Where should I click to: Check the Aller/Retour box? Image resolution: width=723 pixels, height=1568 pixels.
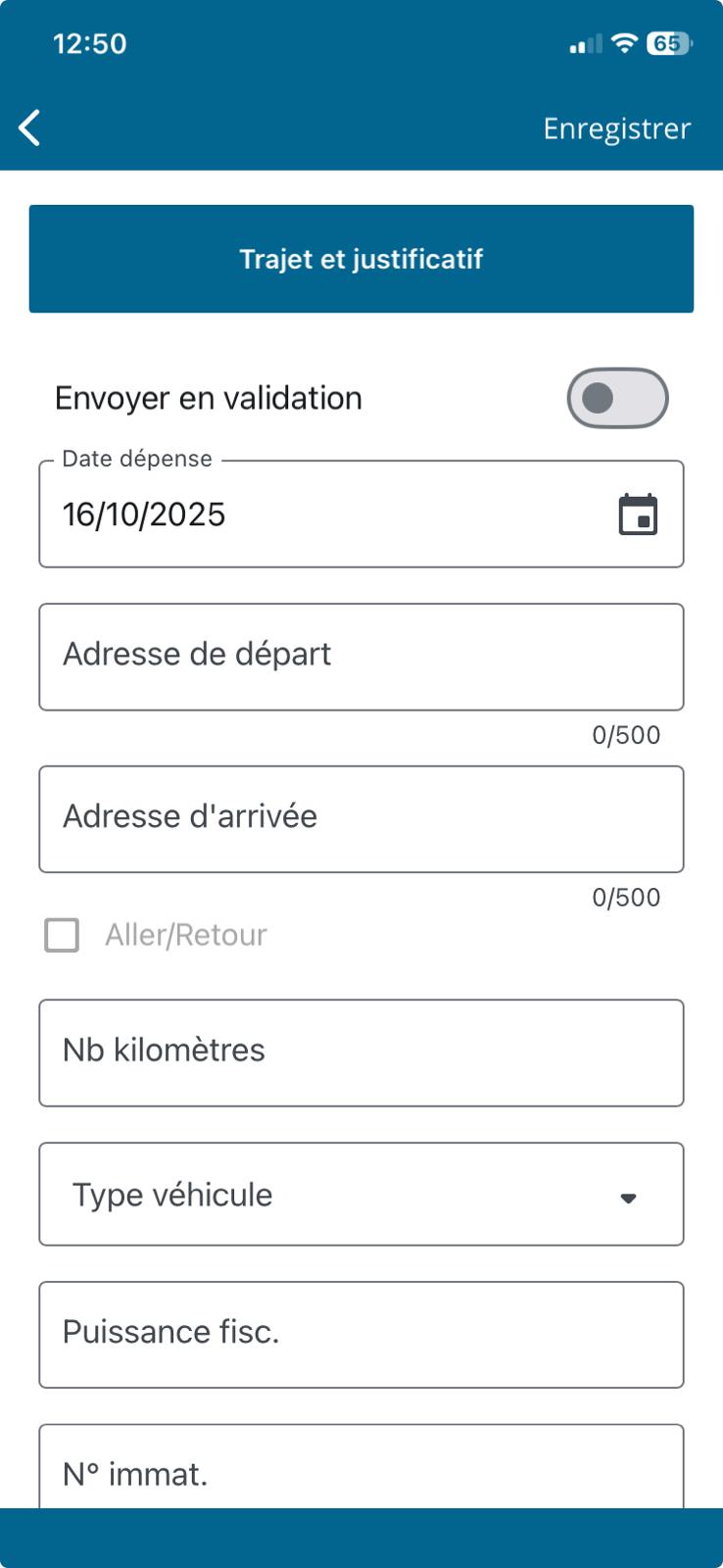coord(62,935)
